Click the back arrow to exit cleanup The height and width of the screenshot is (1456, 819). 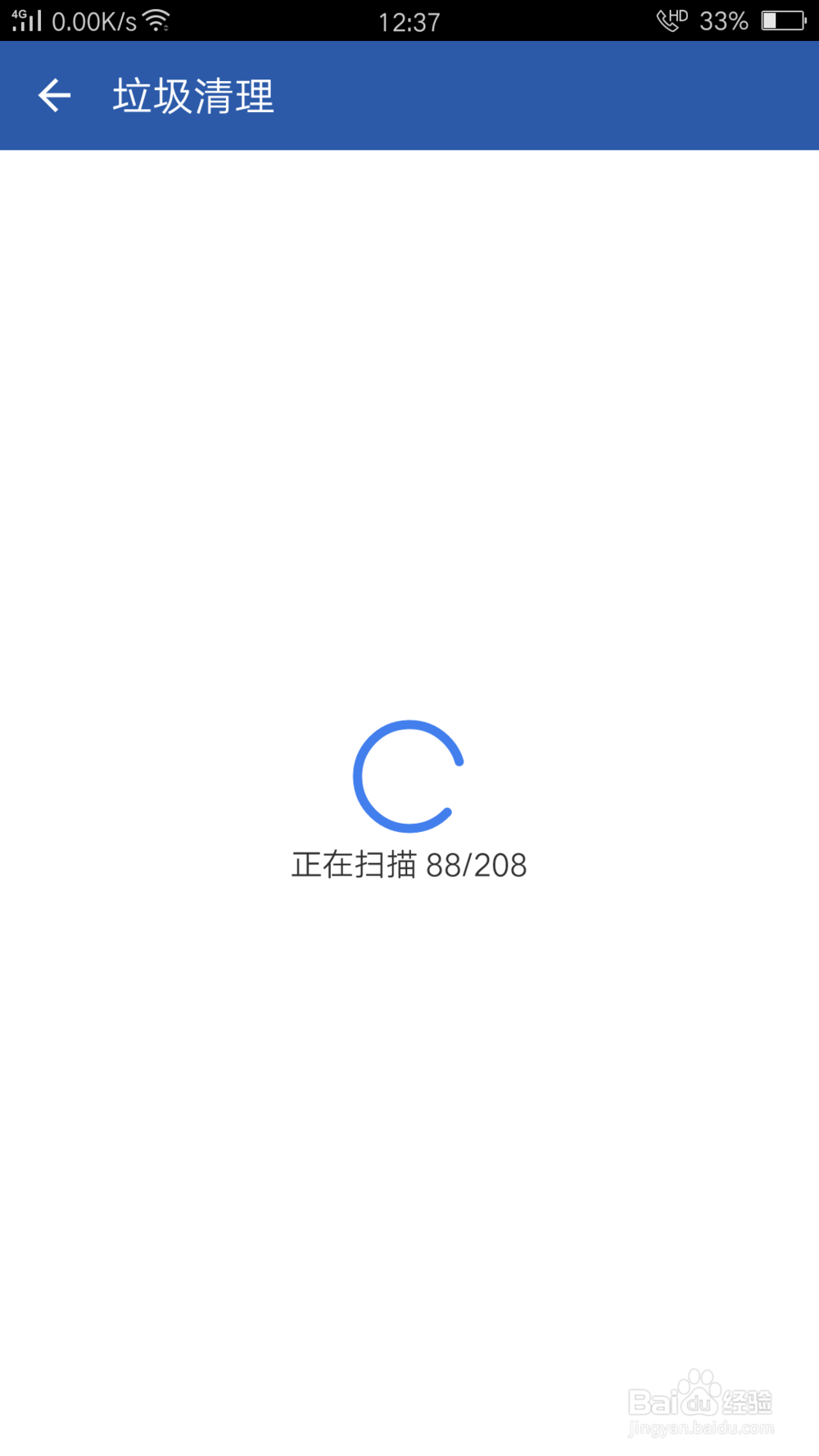pyautogui.click(x=54, y=95)
